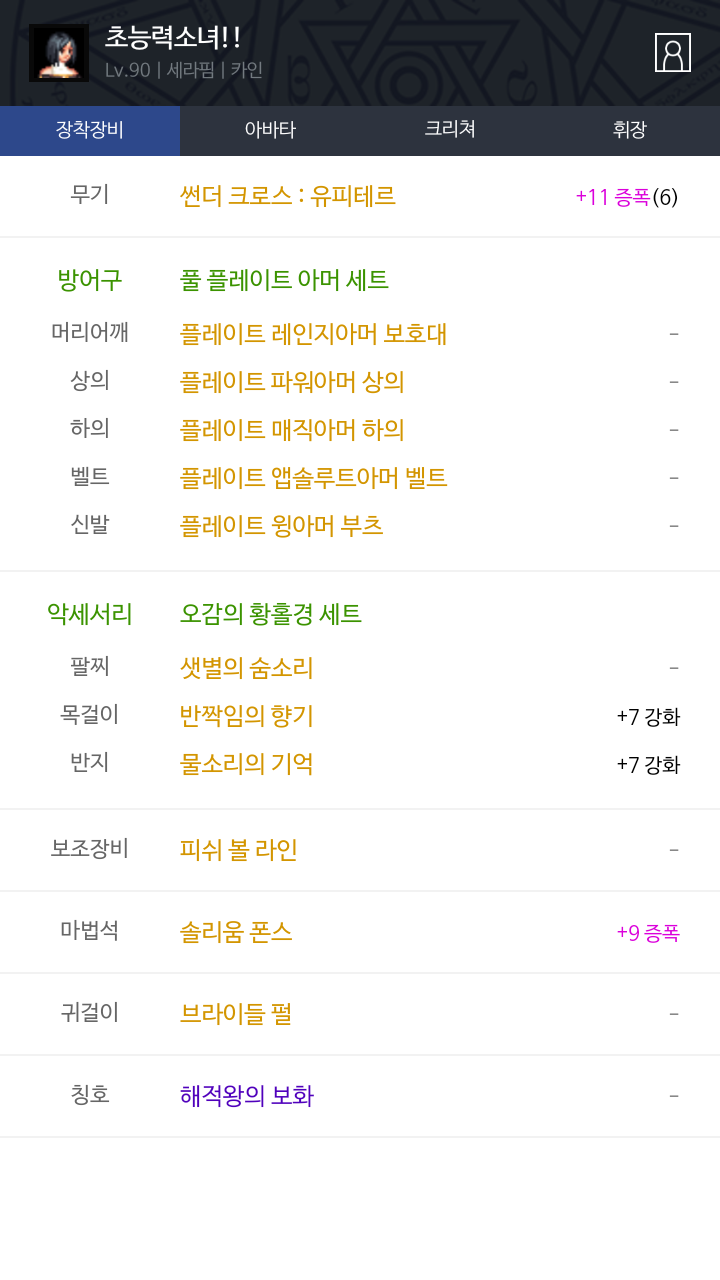Image resolution: width=720 pixels, height=1280 pixels.
Task: Select the 장착장비 tab
Action: coord(90,130)
